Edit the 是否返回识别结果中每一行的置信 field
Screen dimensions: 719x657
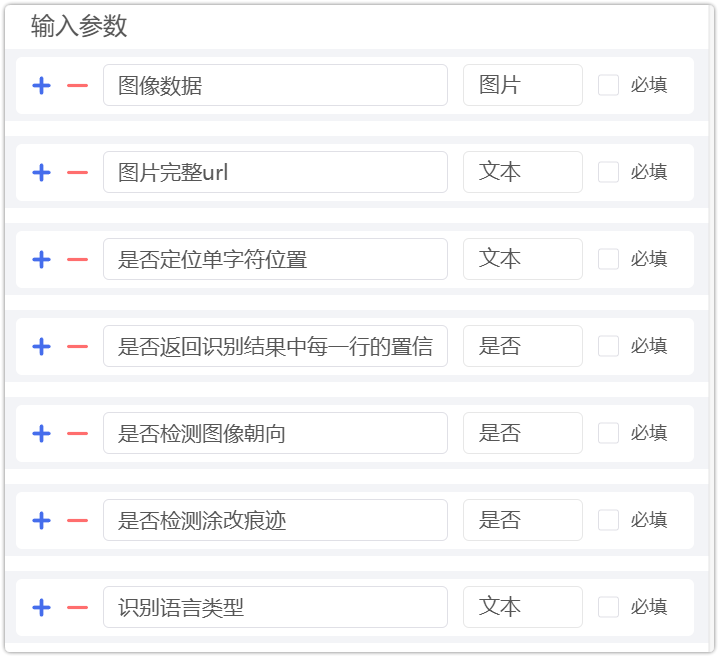(x=275, y=347)
